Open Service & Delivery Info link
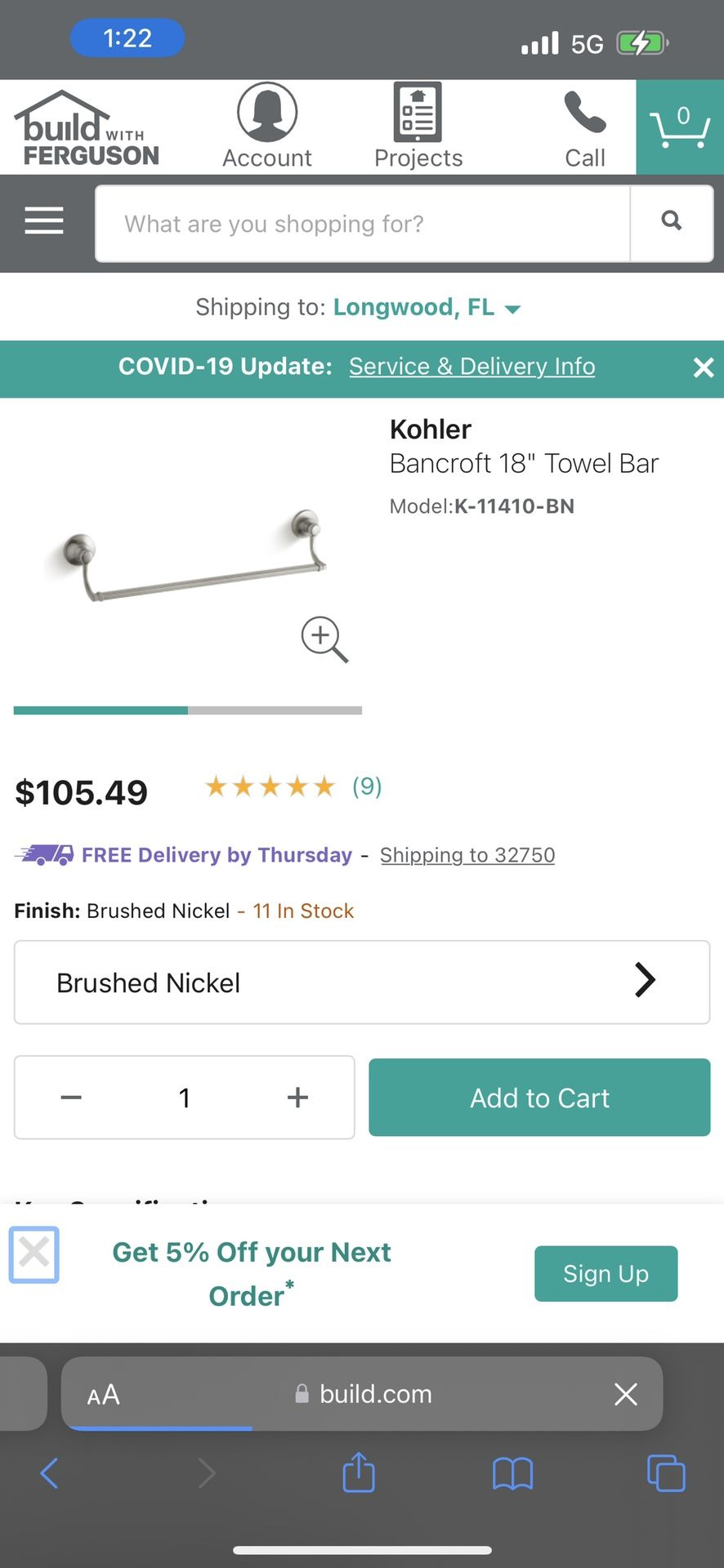The height and width of the screenshot is (1568, 724). pos(471,367)
